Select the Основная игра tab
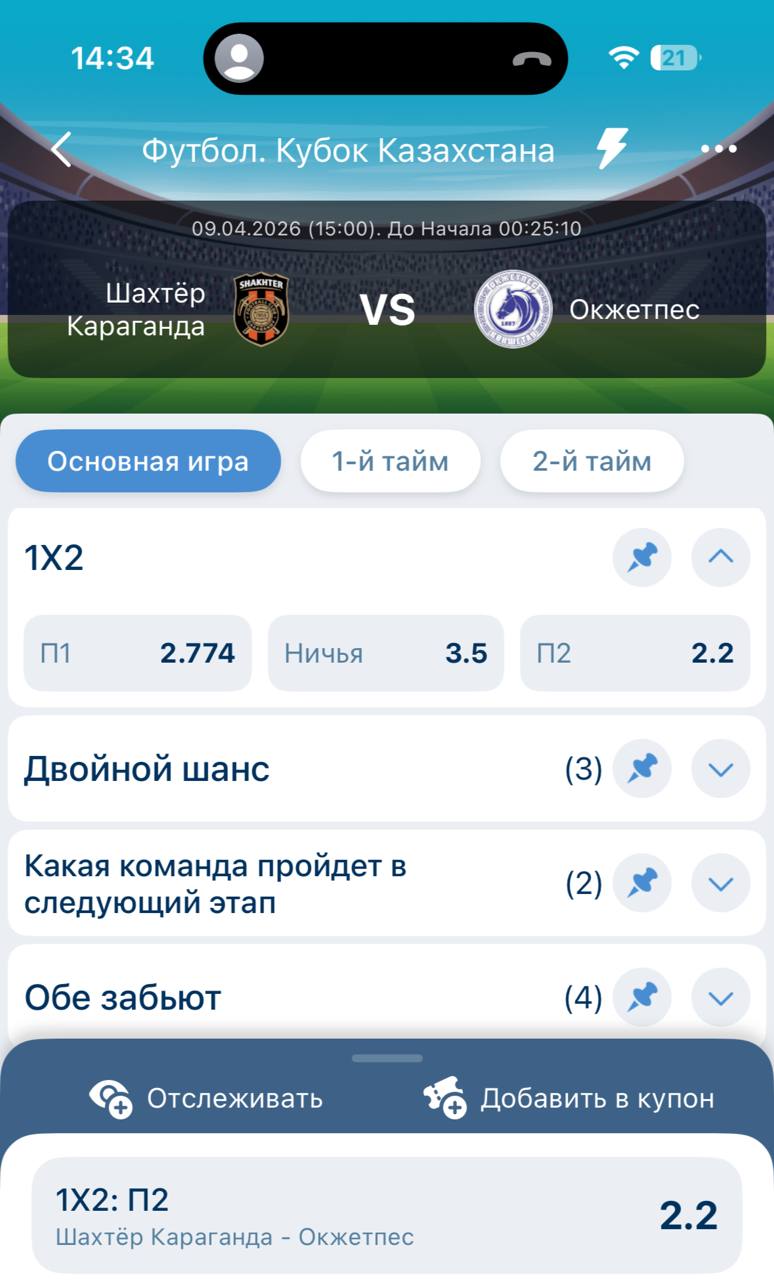This screenshot has height=1280, width=774. pyautogui.click(x=148, y=461)
